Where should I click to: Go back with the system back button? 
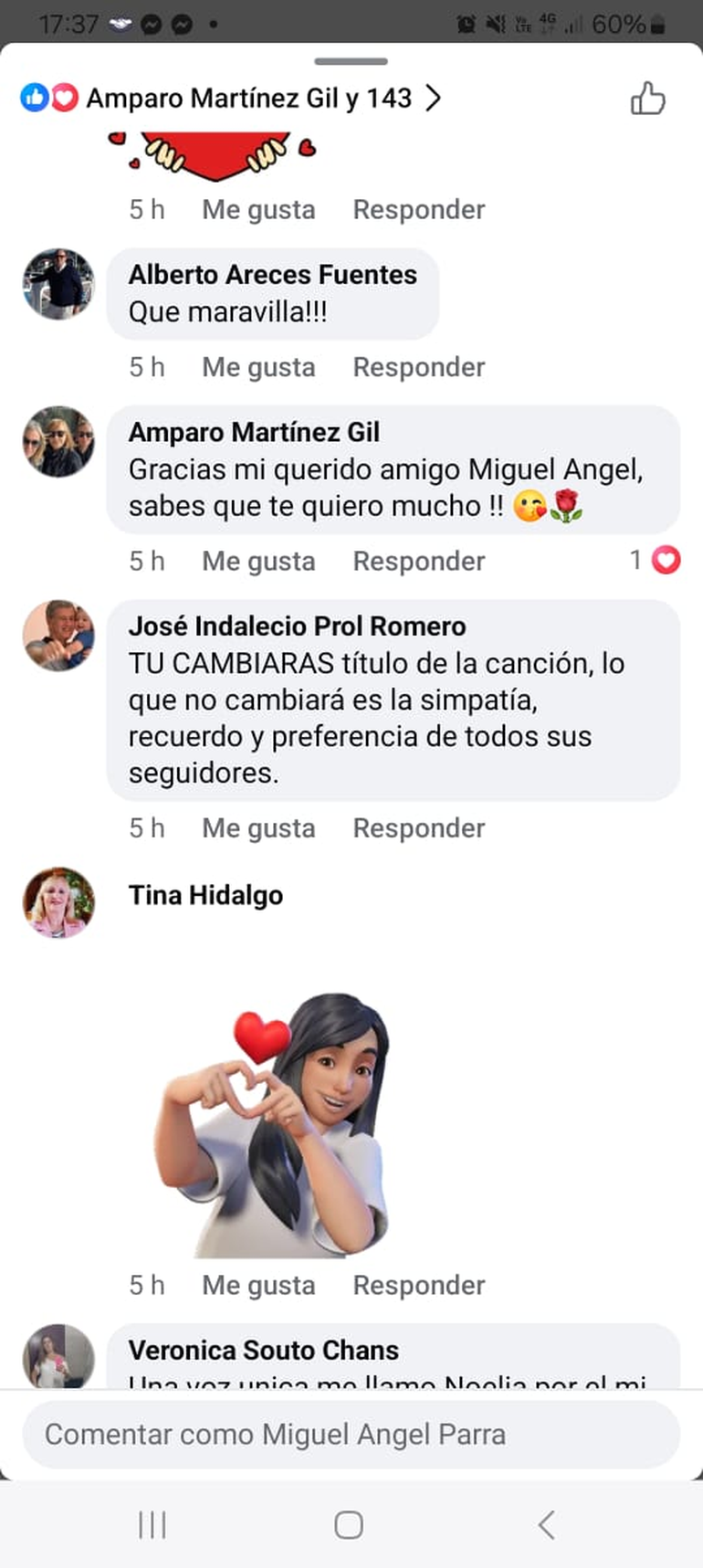pos(546,1524)
